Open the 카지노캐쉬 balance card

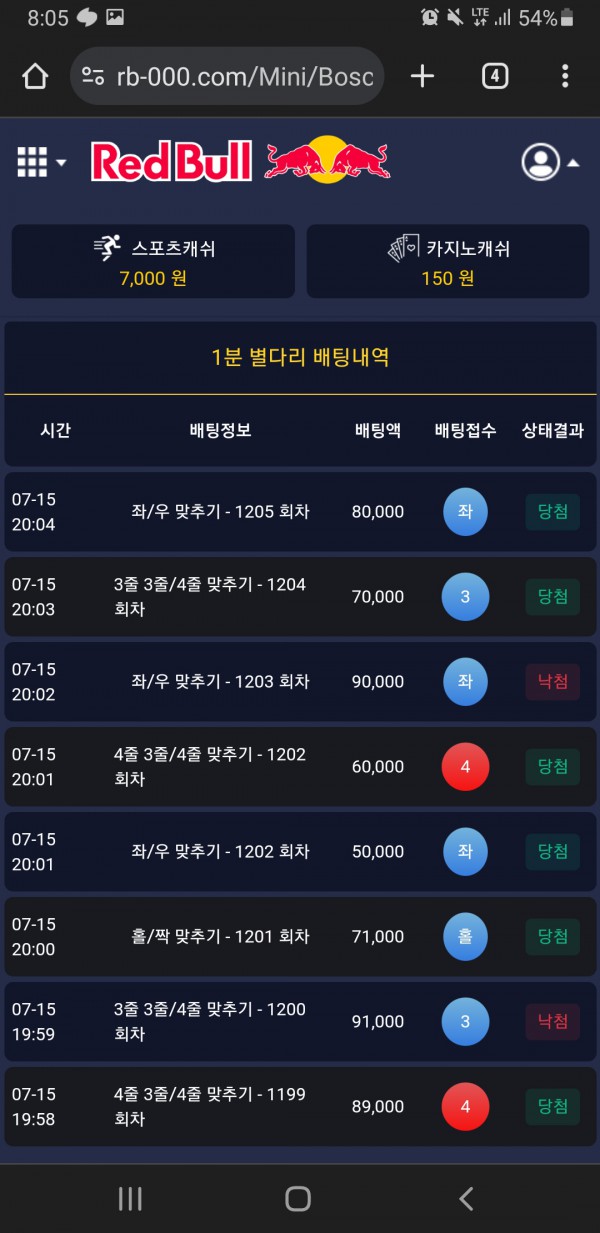pos(448,261)
